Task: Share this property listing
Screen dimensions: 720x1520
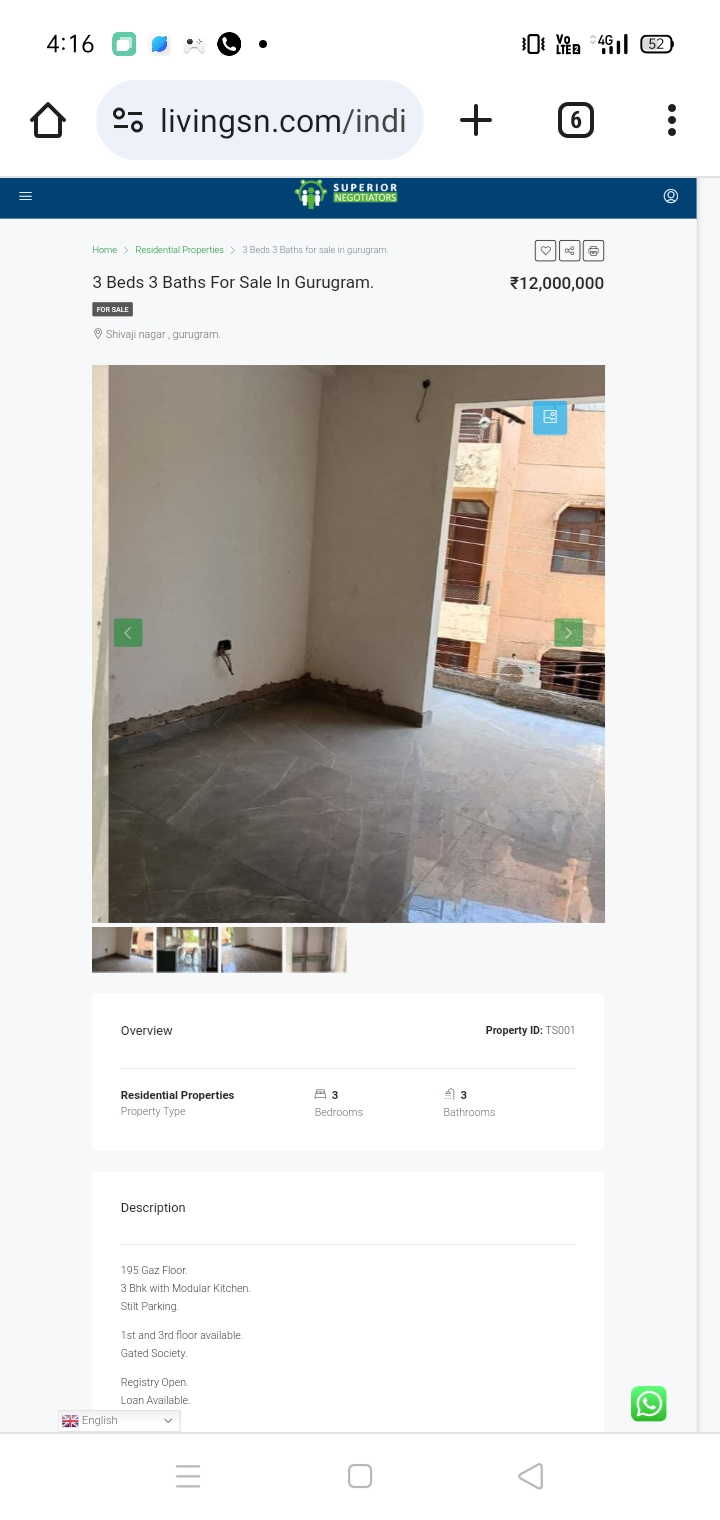Action: pos(569,251)
